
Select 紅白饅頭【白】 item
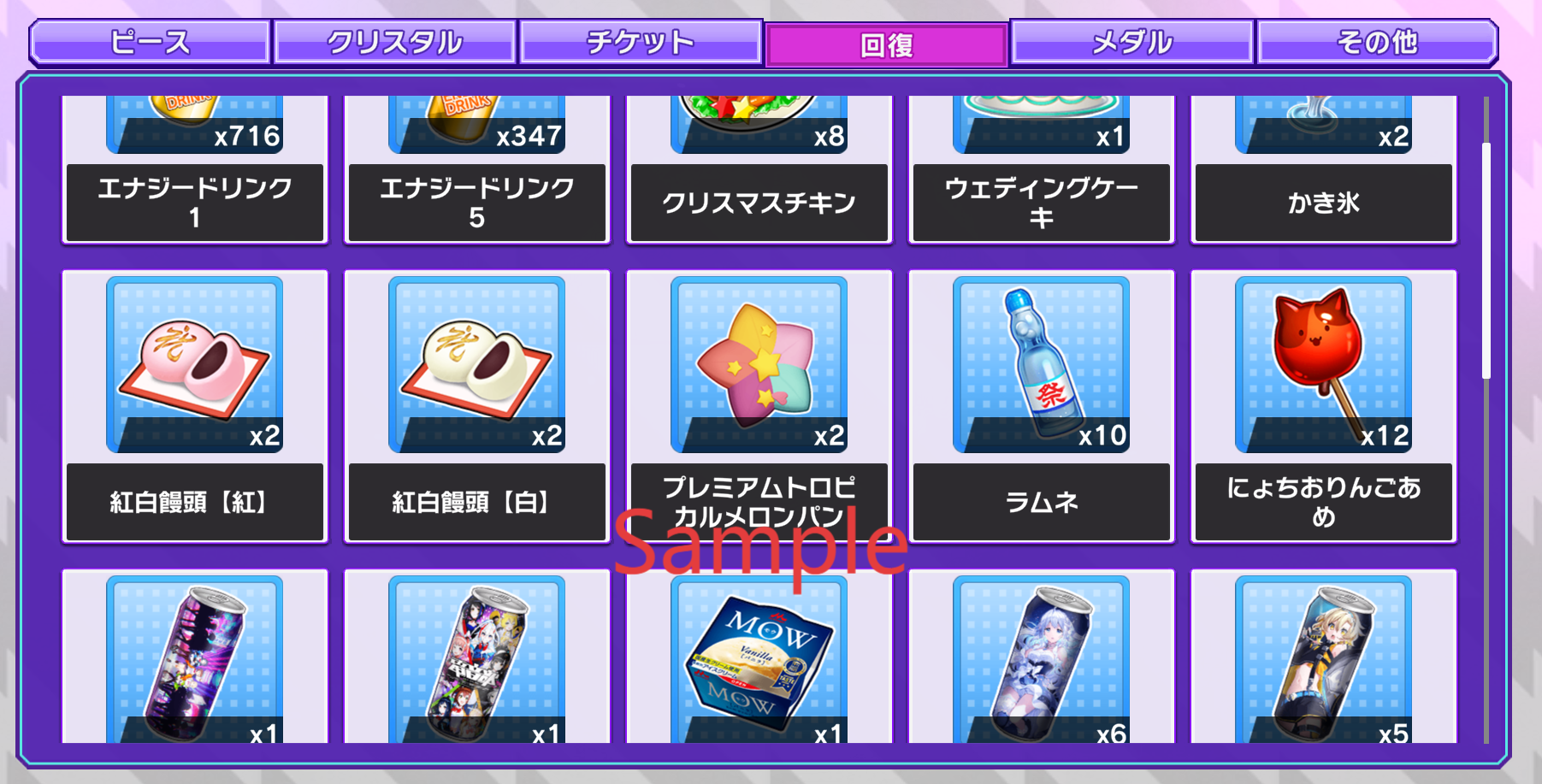coord(477,406)
